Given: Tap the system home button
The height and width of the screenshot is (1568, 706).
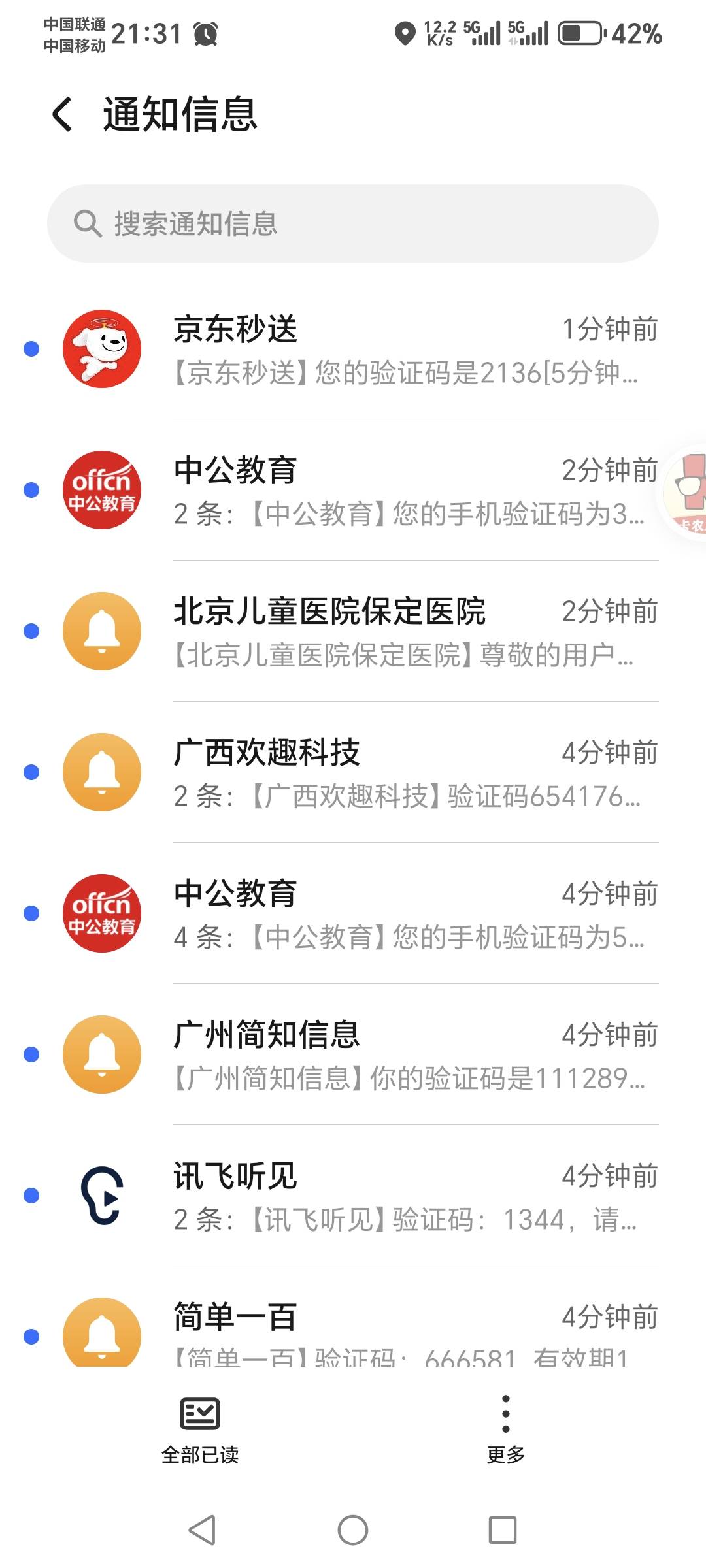Looking at the screenshot, I should 353,1530.
